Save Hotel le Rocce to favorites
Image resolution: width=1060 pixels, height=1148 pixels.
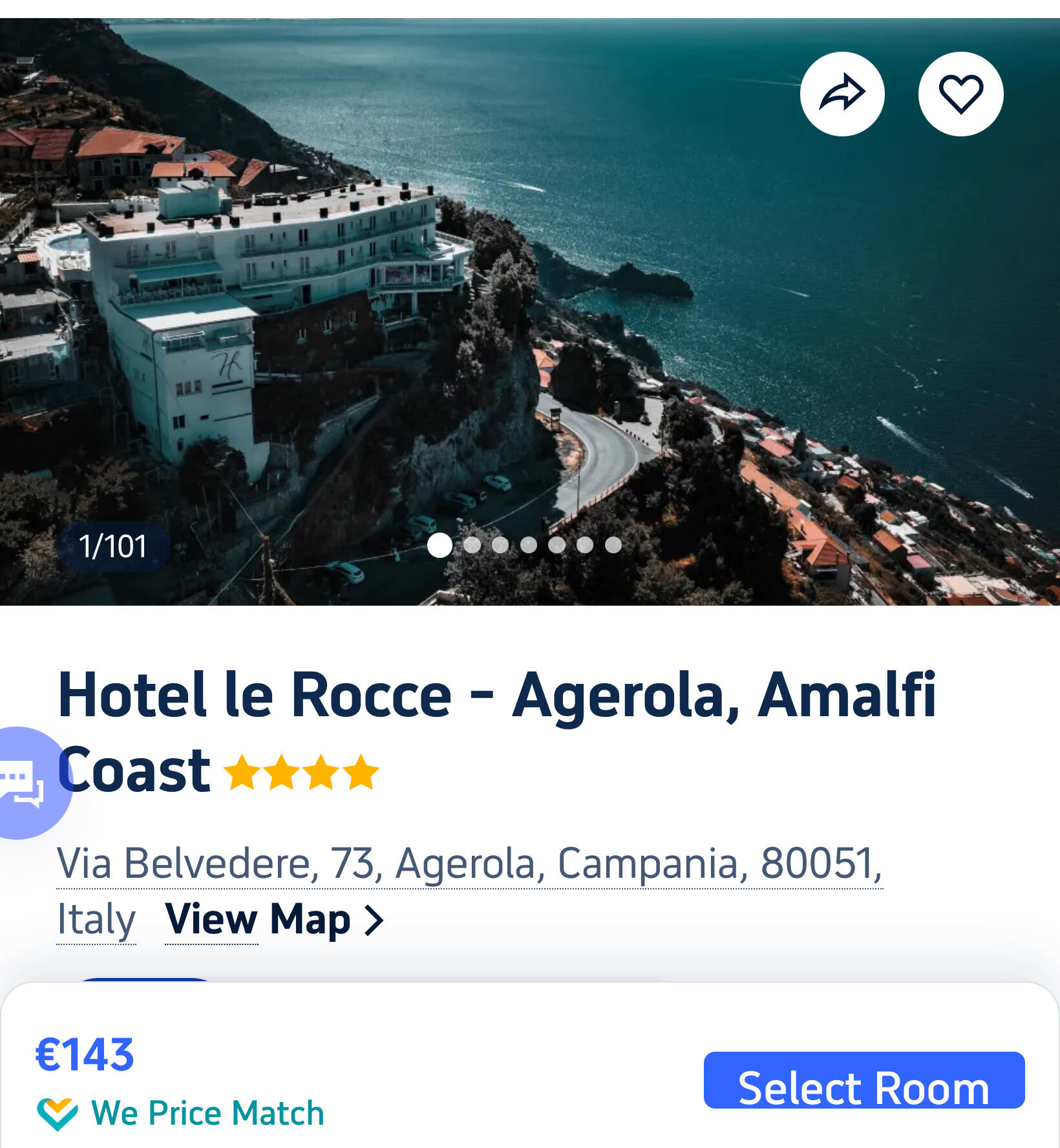pos(960,94)
